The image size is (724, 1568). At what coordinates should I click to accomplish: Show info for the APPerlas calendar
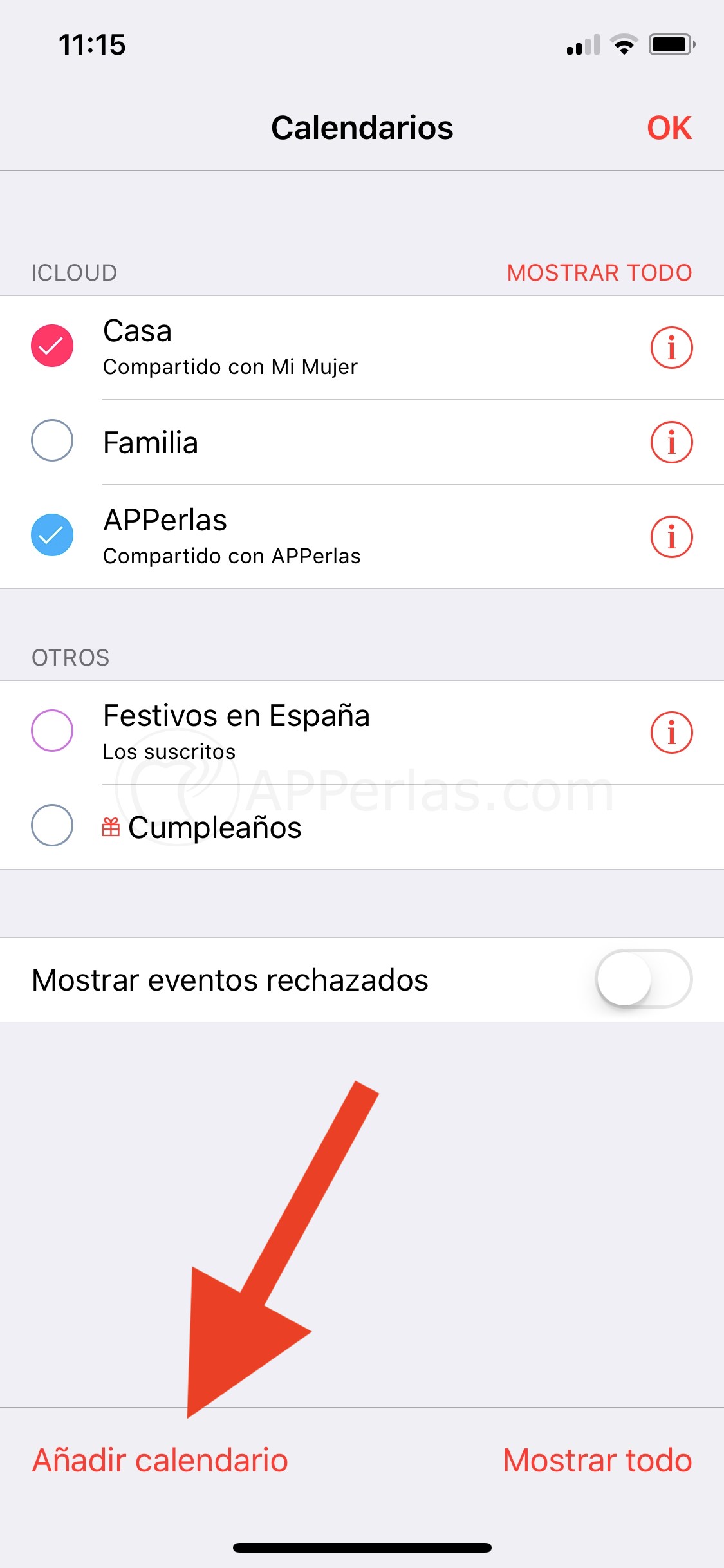(x=671, y=537)
